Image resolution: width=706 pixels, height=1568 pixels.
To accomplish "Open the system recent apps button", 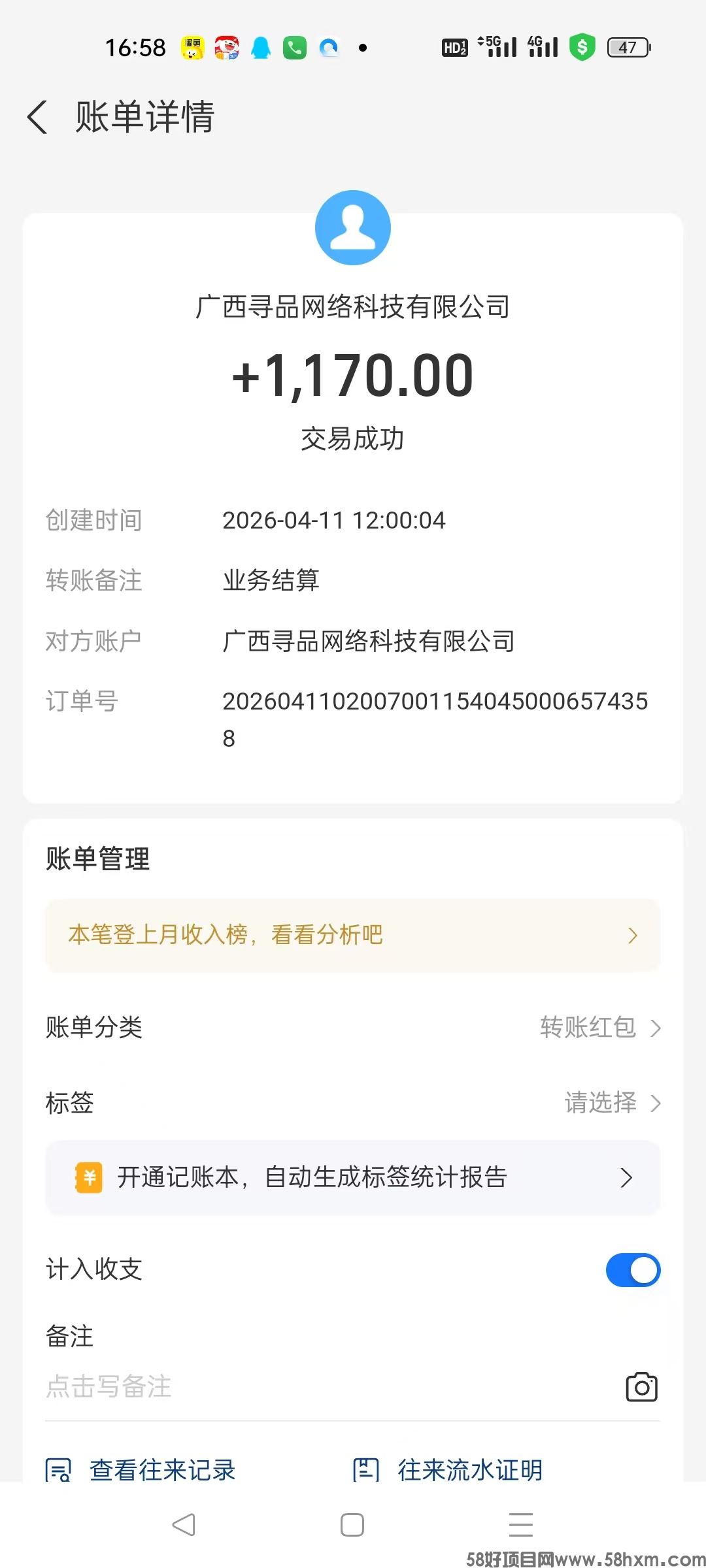I will [x=521, y=1525].
